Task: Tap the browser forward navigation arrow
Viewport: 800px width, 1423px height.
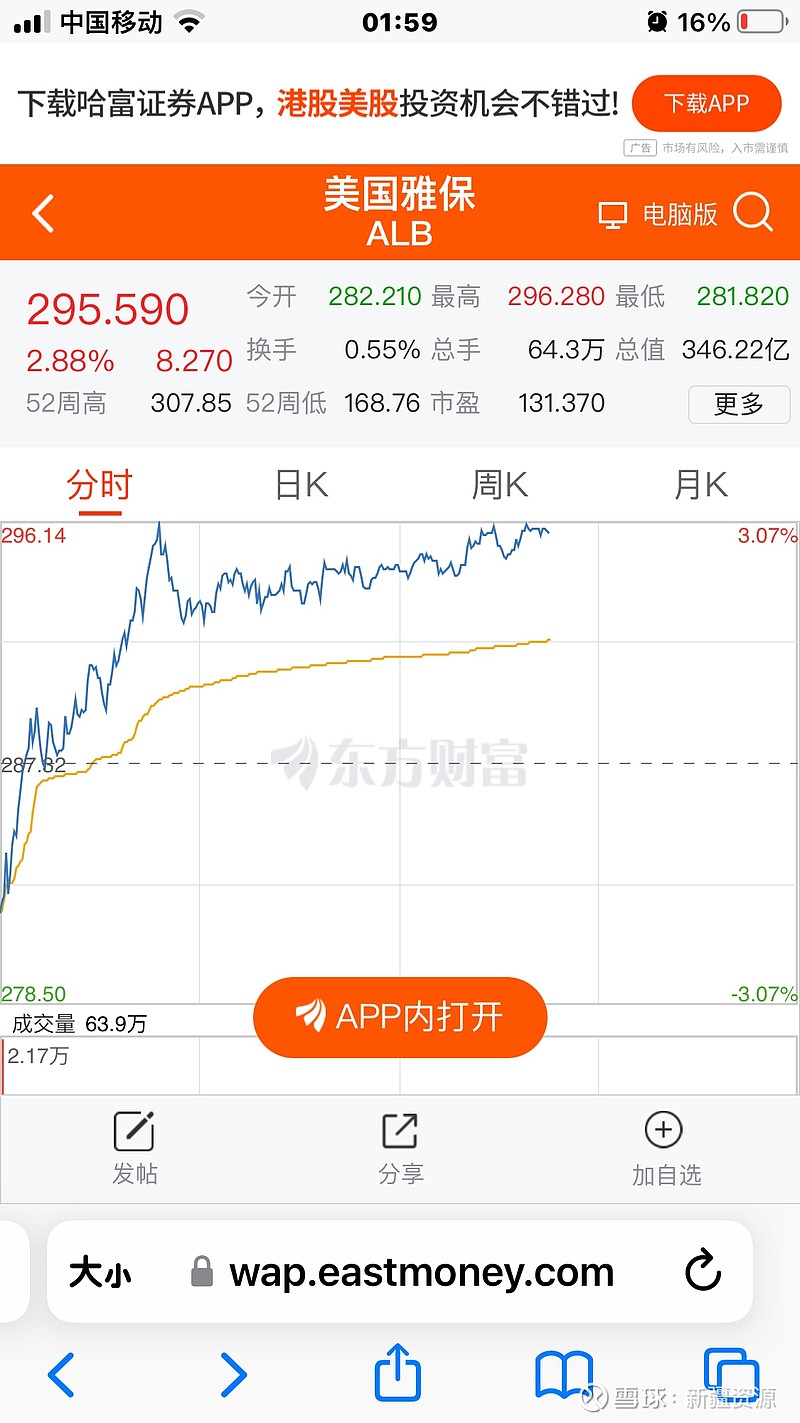Action: [230, 1375]
